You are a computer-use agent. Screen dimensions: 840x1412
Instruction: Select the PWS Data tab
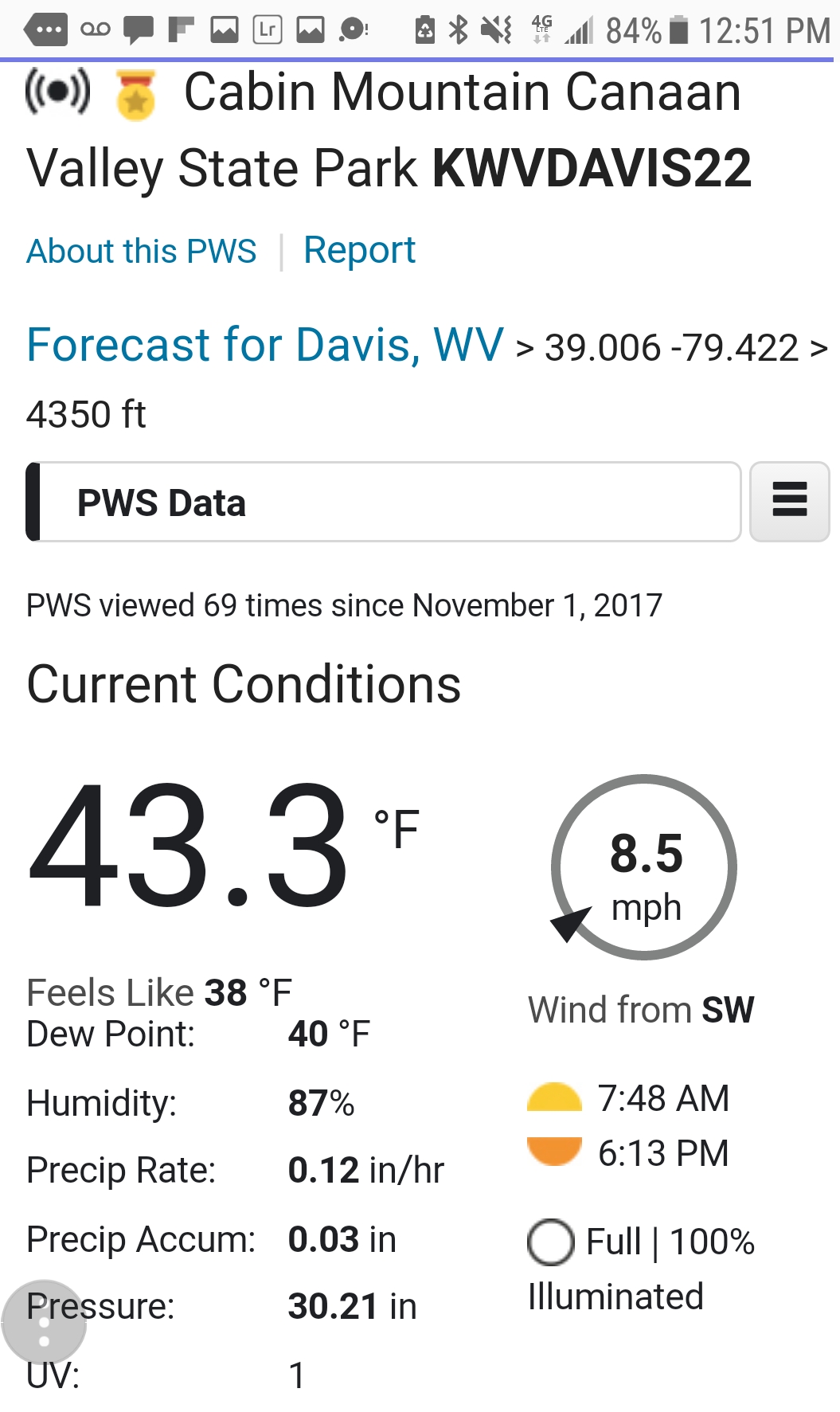tap(384, 503)
